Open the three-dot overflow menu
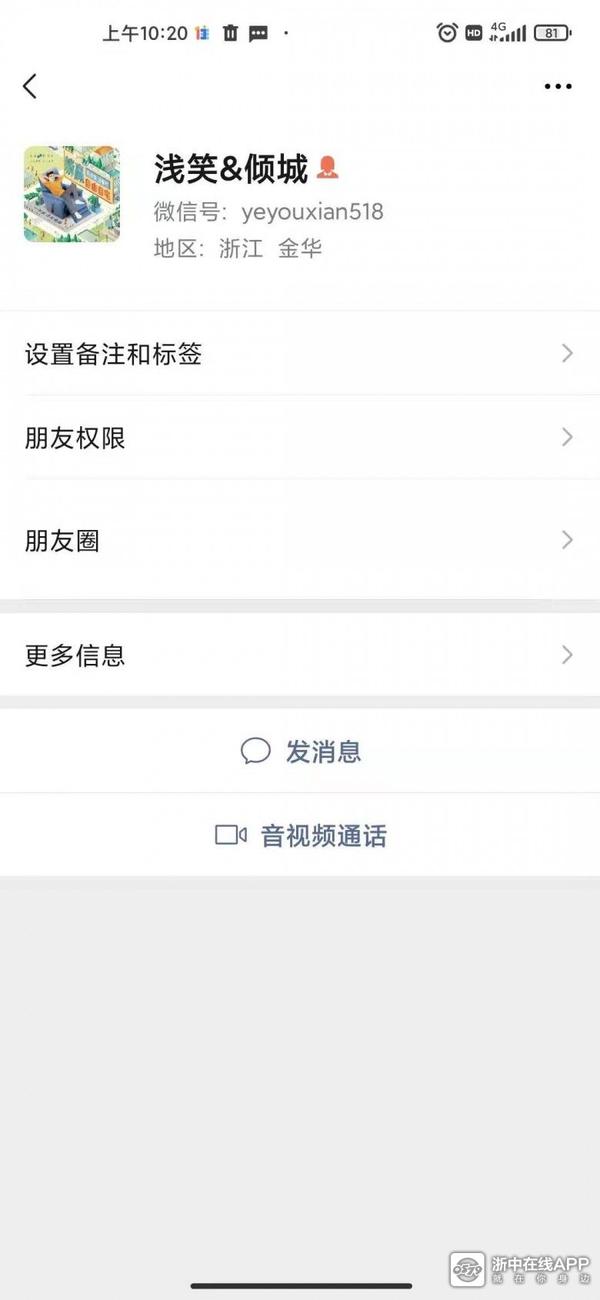Screen dimensions: 600x1300 (x=558, y=87)
